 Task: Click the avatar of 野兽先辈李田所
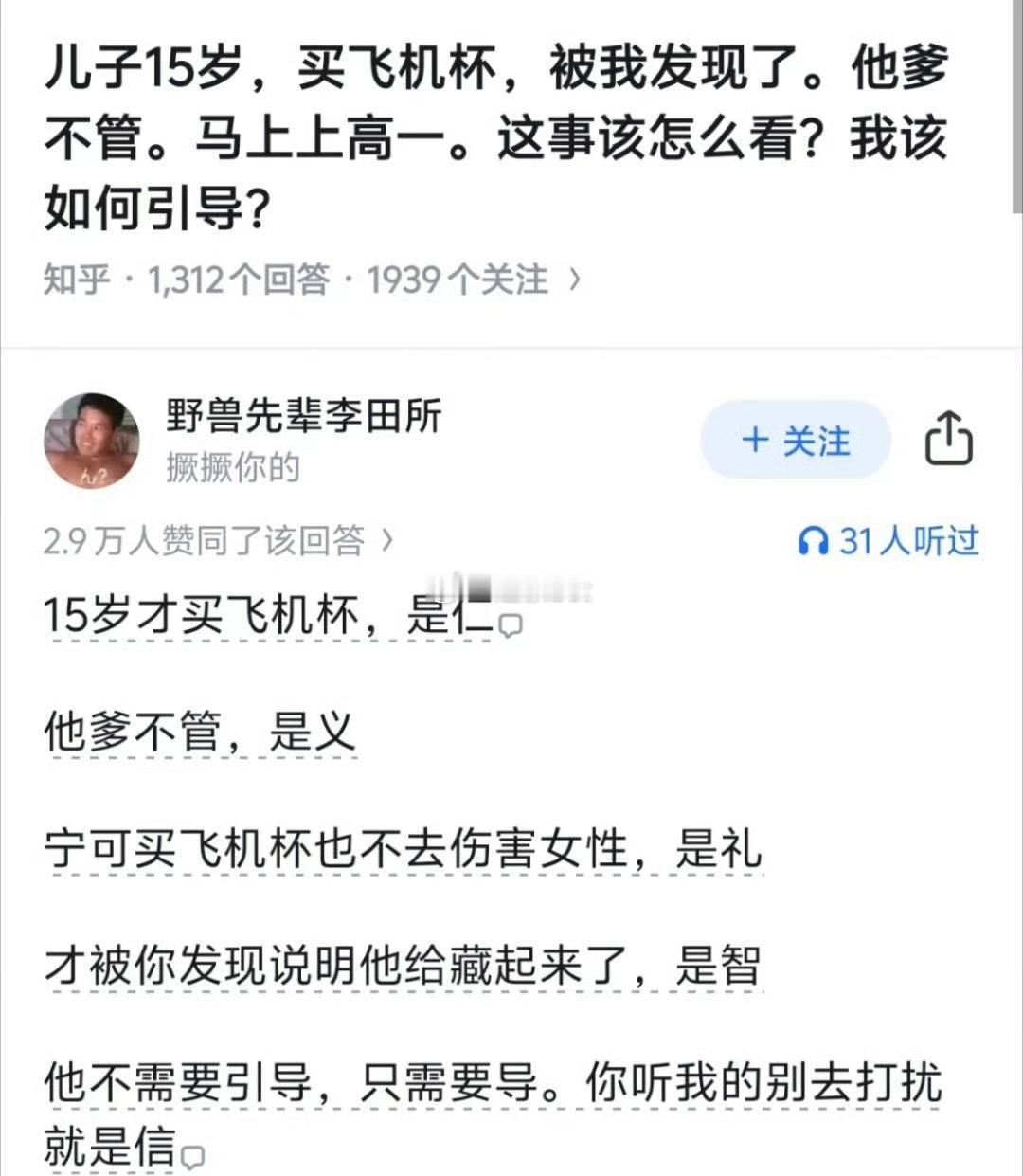pyautogui.click(x=90, y=441)
